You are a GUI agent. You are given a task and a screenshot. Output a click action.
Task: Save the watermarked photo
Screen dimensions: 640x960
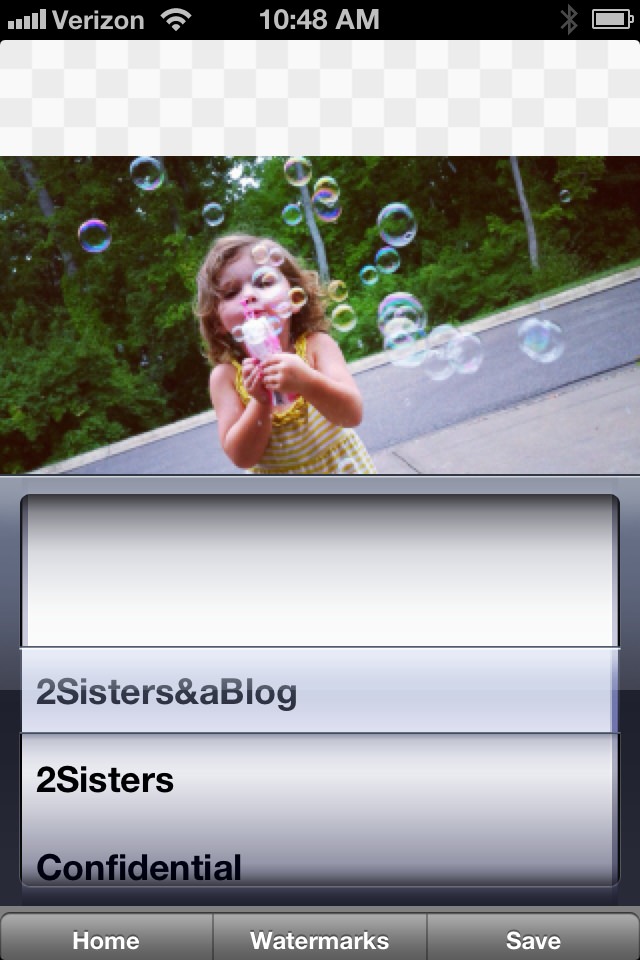pyautogui.click(x=533, y=939)
